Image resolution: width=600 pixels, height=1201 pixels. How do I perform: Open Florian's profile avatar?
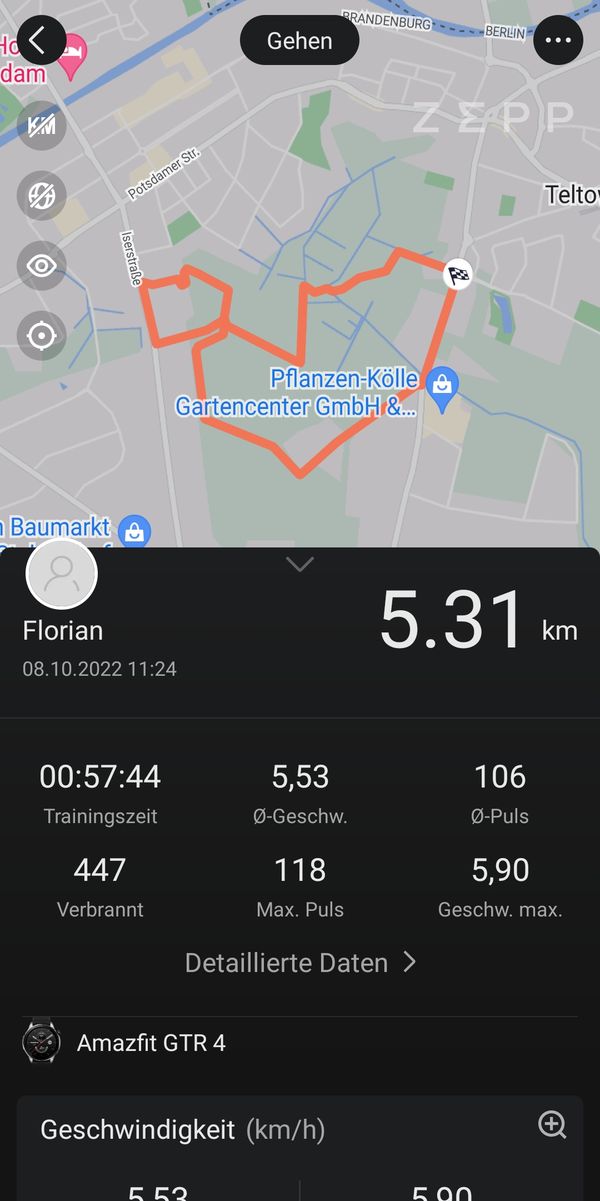(61, 575)
